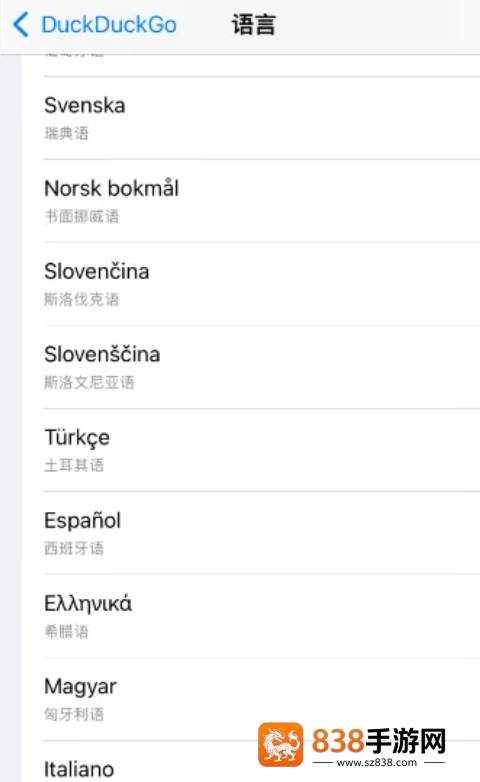480x782 pixels.
Task: Set language to Türkçe
Action: 251,450
